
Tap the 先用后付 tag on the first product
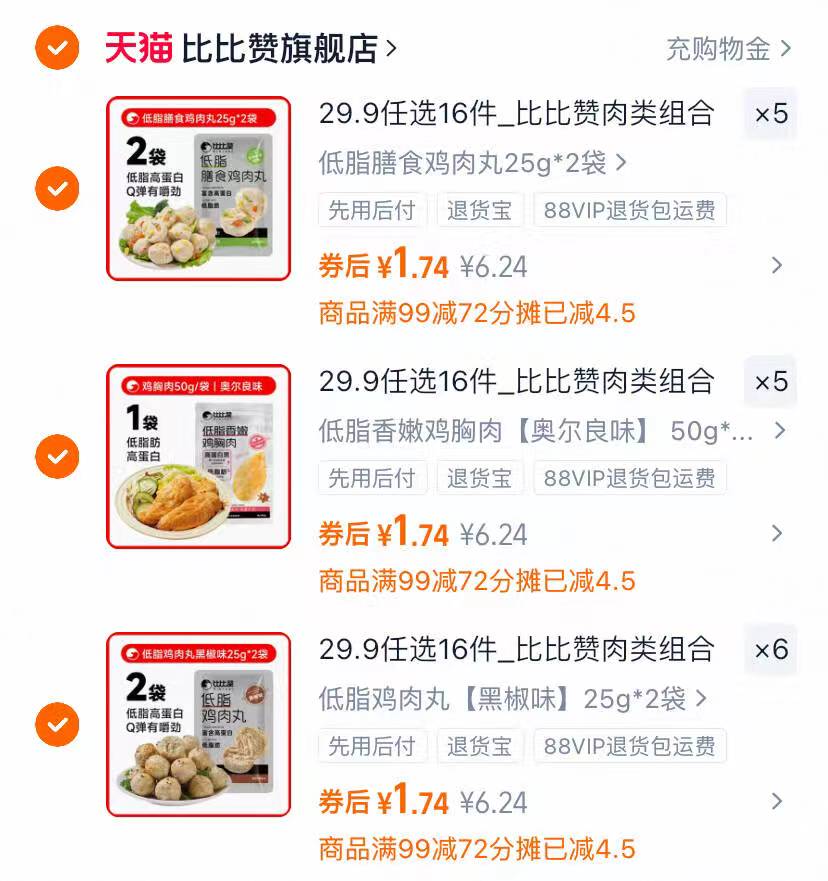(x=371, y=209)
